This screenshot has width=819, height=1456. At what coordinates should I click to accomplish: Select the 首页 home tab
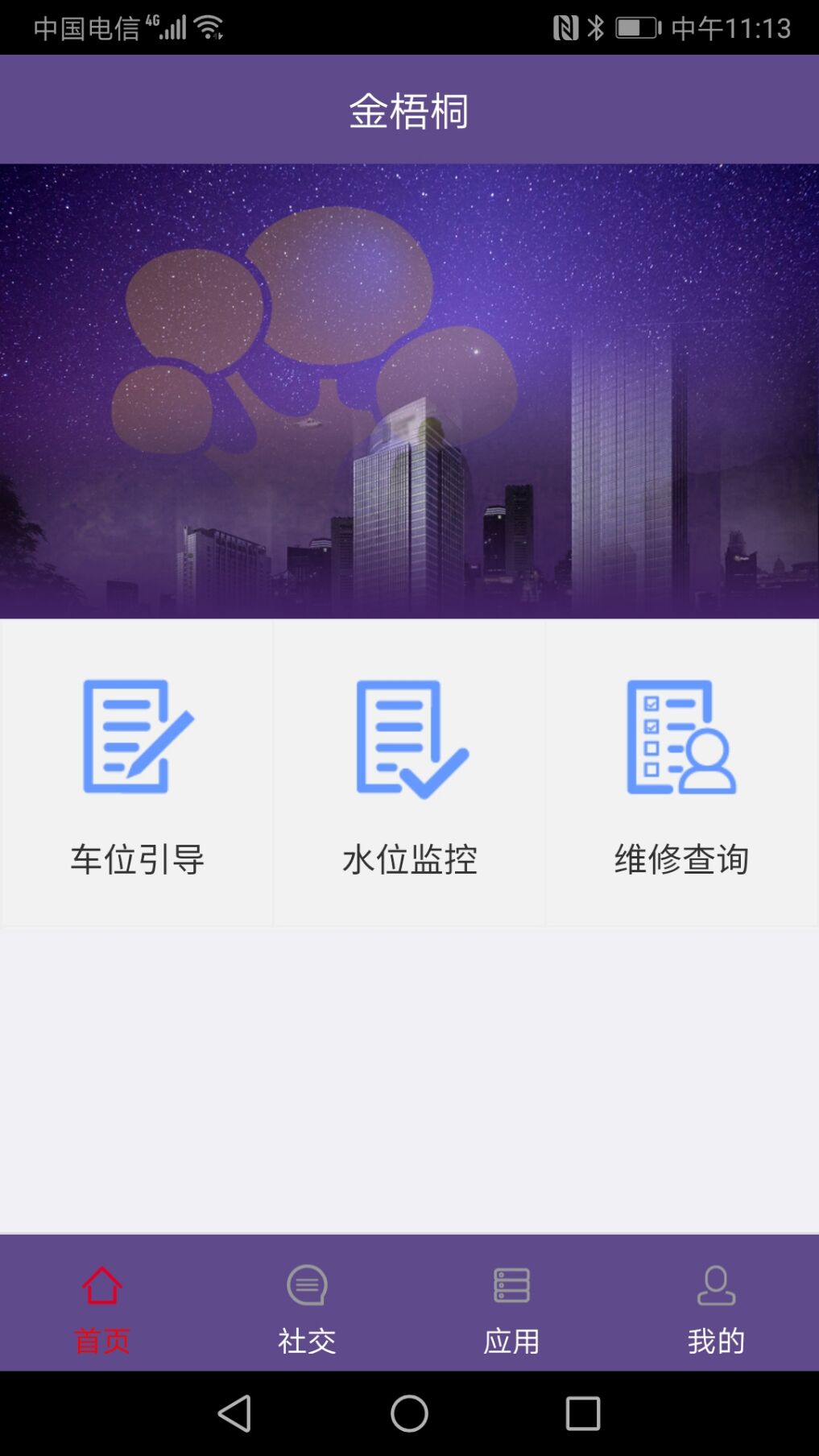[102, 1306]
